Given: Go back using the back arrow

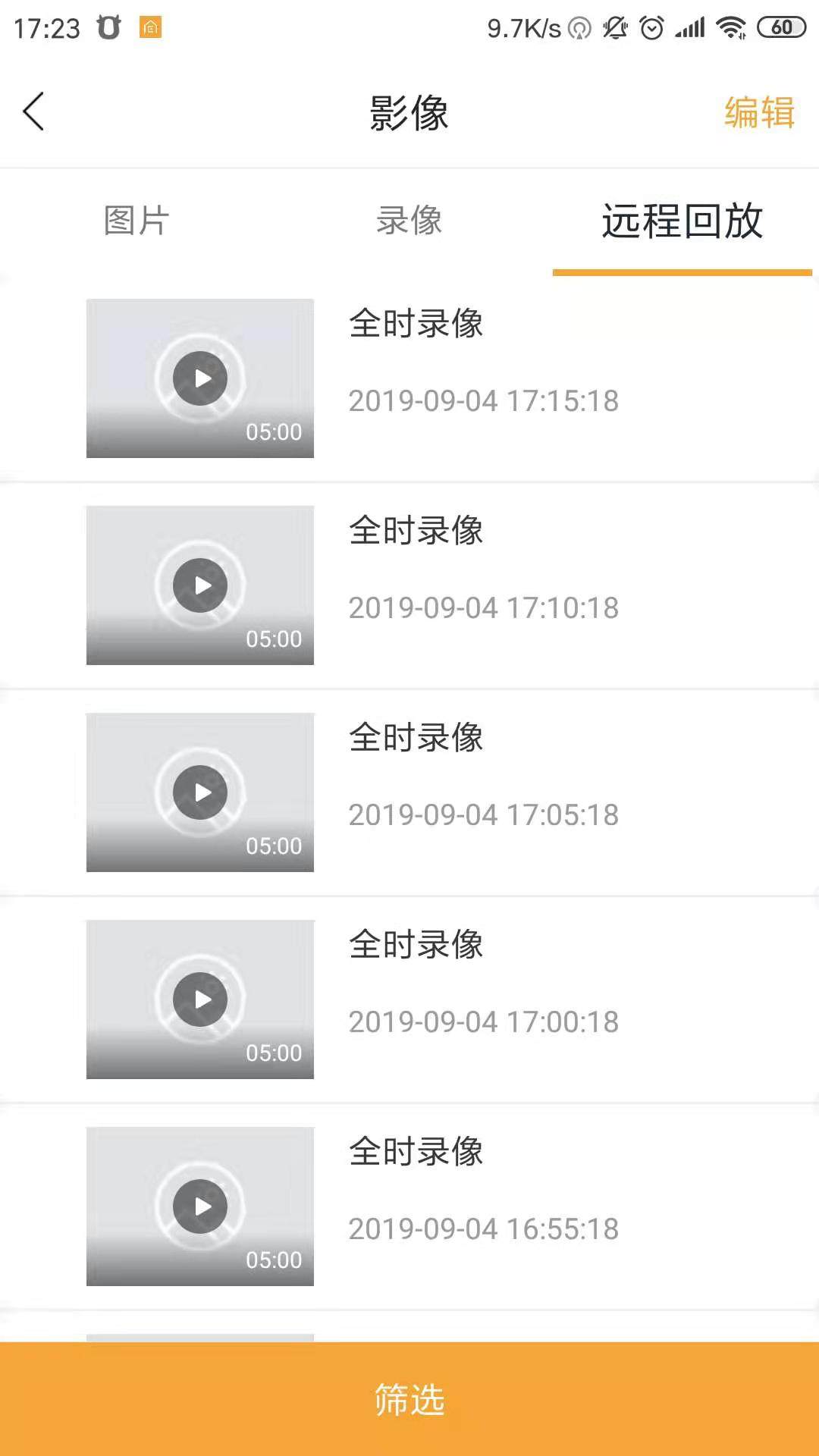Looking at the screenshot, I should tap(34, 112).
